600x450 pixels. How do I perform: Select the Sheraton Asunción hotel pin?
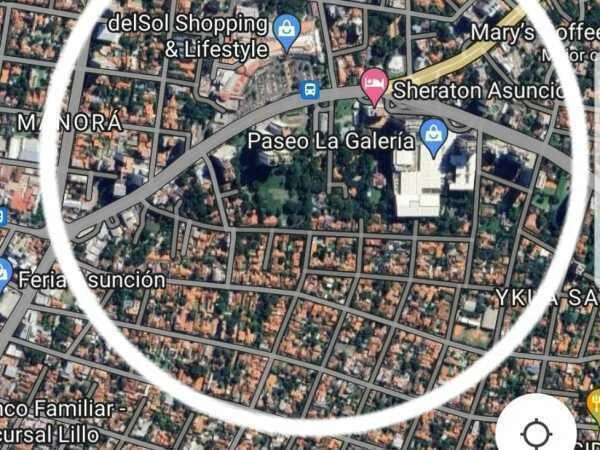coord(374,86)
